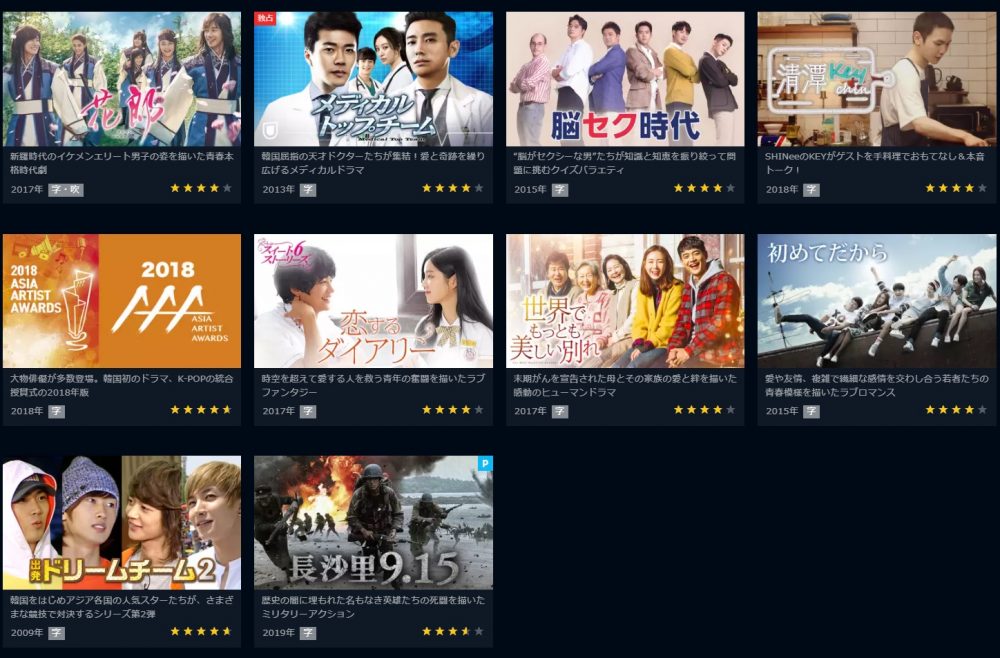The height and width of the screenshot is (658, 1000).
Task: Open 清潭Key-chin show with SHINee's KEY
Action: tap(876, 80)
